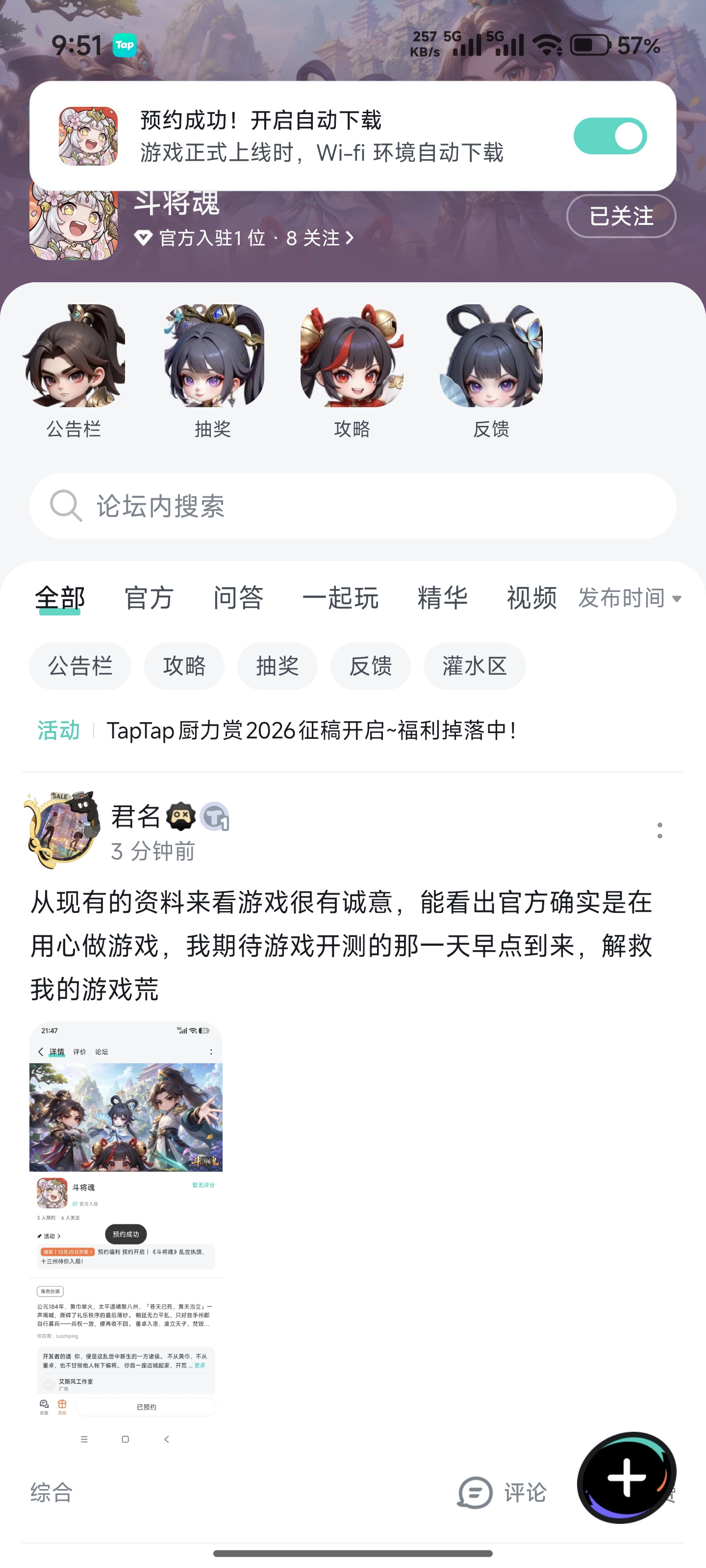Image resolution: width=706 pixels, height=1568 pixels.
Task: Tap the 论坛内搜索 search box
Action: coord(353,506)
